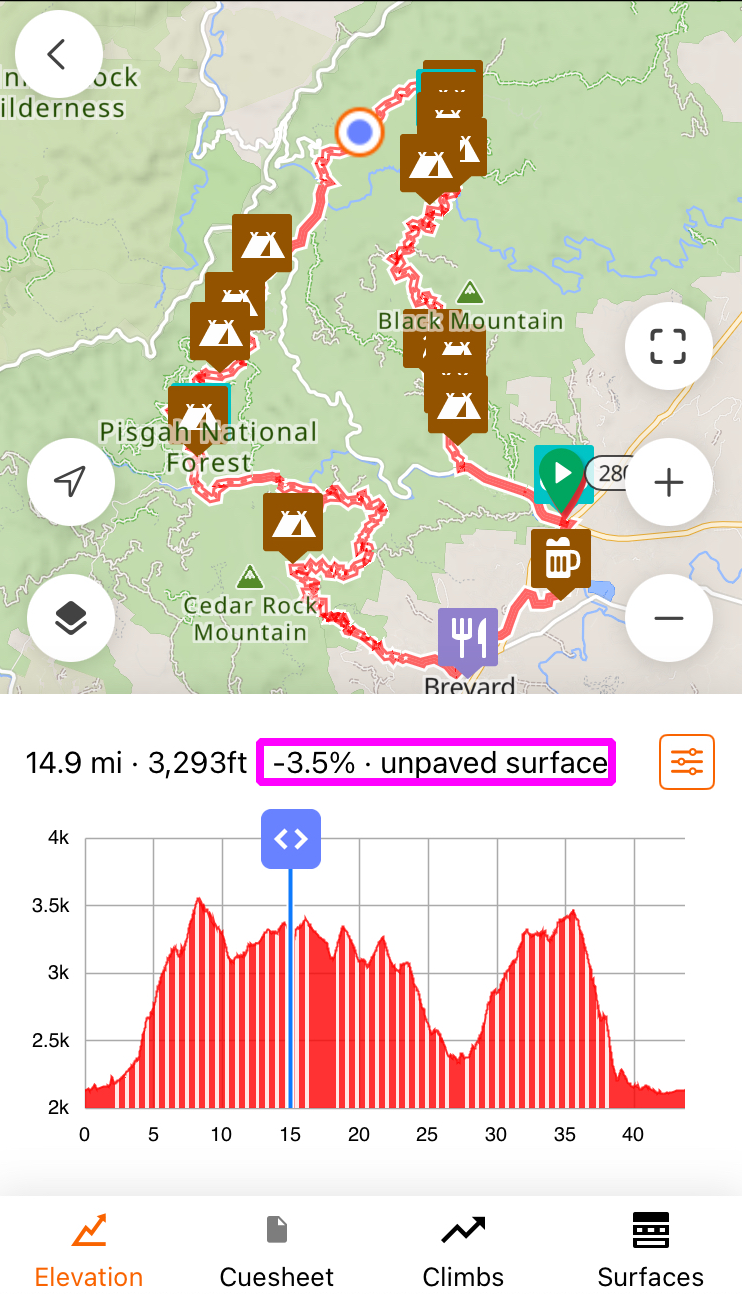Zoom out on the map
The image size is (742, 1294).
pos(668,618)
